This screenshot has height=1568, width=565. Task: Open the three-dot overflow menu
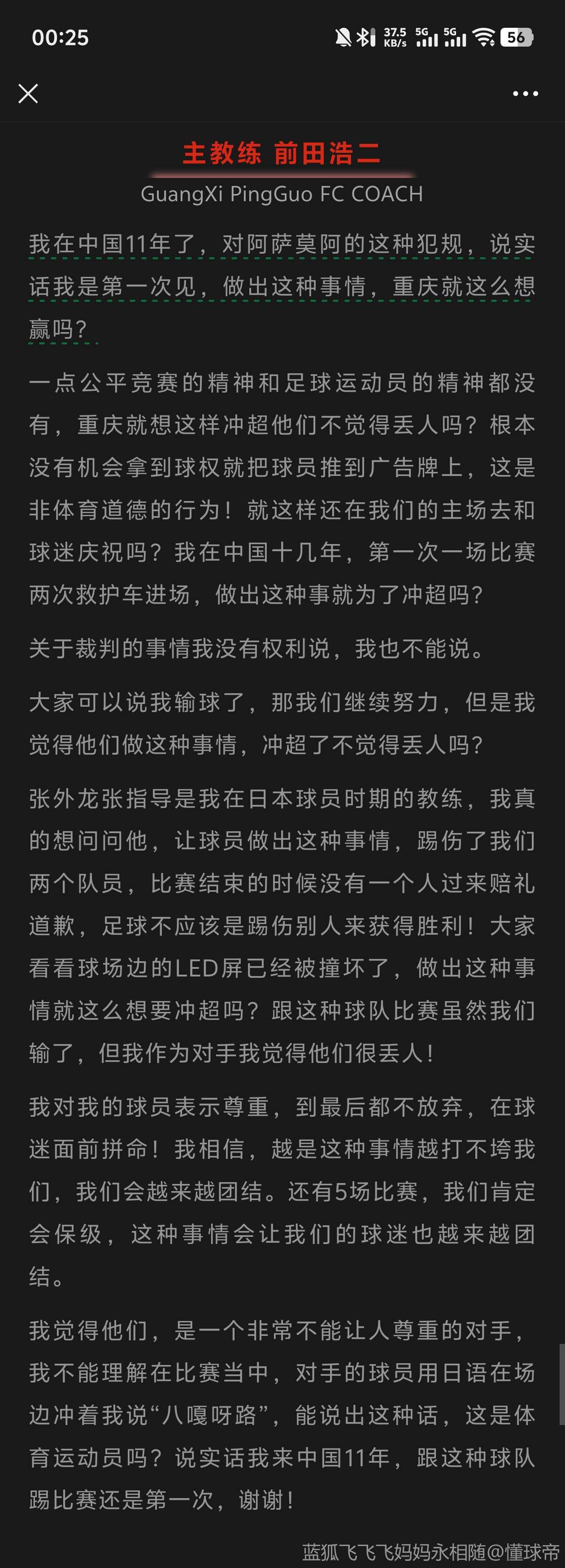pos(525,94)
